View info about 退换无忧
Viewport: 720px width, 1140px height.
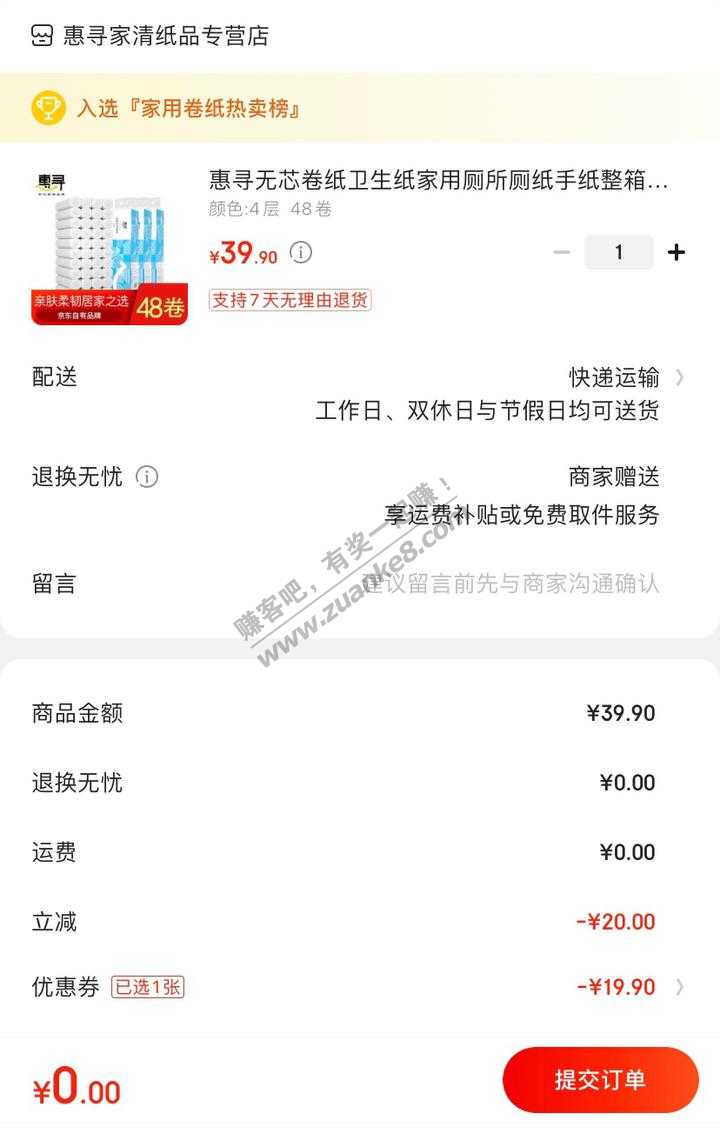pyautogui.click(x=147, y=477)
